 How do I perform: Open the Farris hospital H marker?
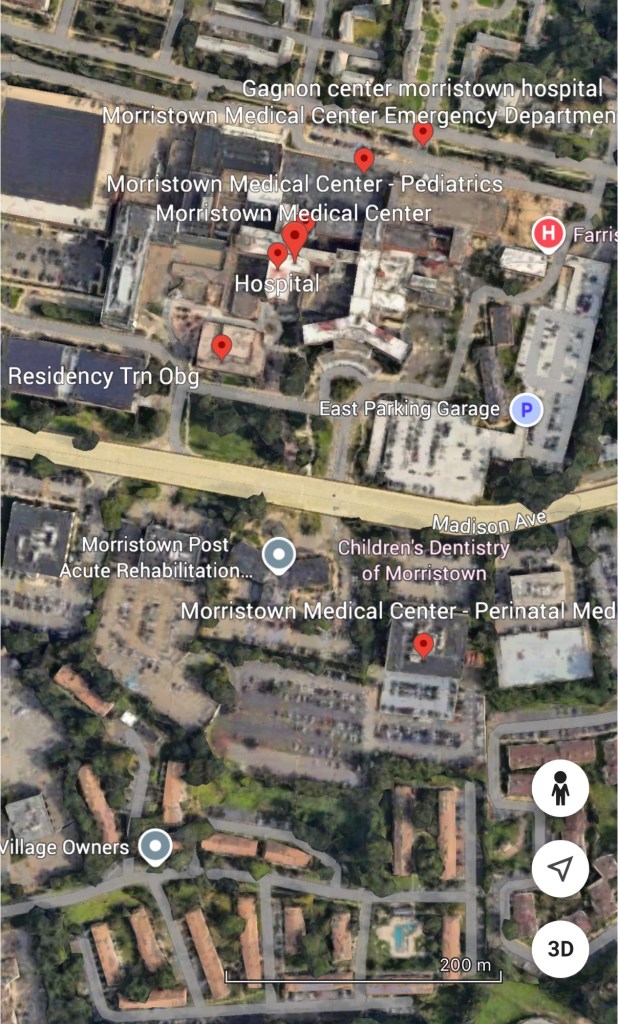click(x=547, y=234)
